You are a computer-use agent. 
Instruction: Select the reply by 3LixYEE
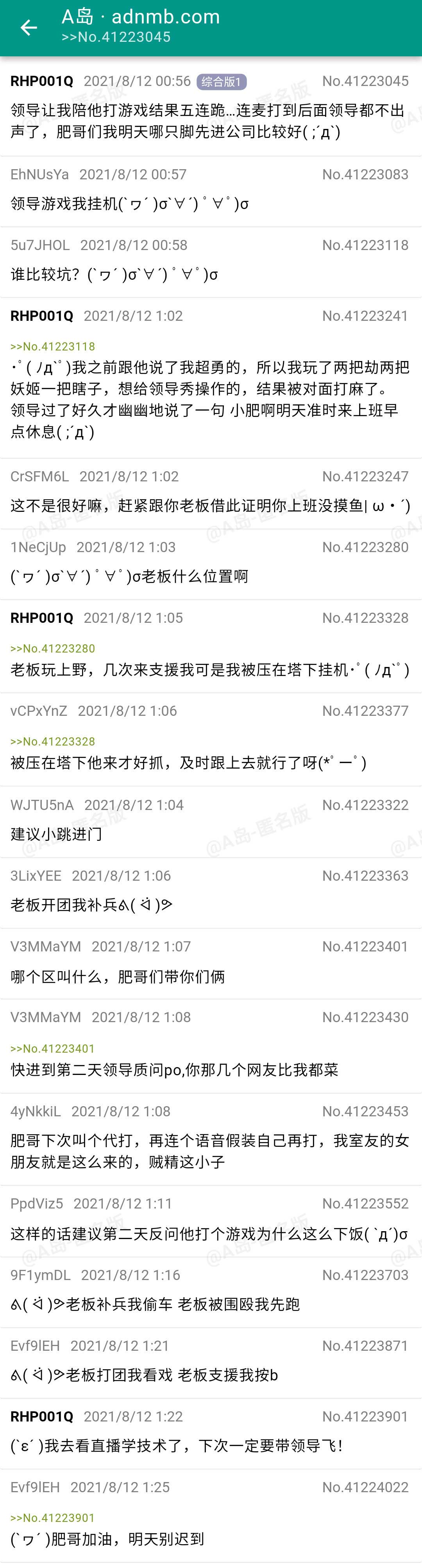coord(211,893)
